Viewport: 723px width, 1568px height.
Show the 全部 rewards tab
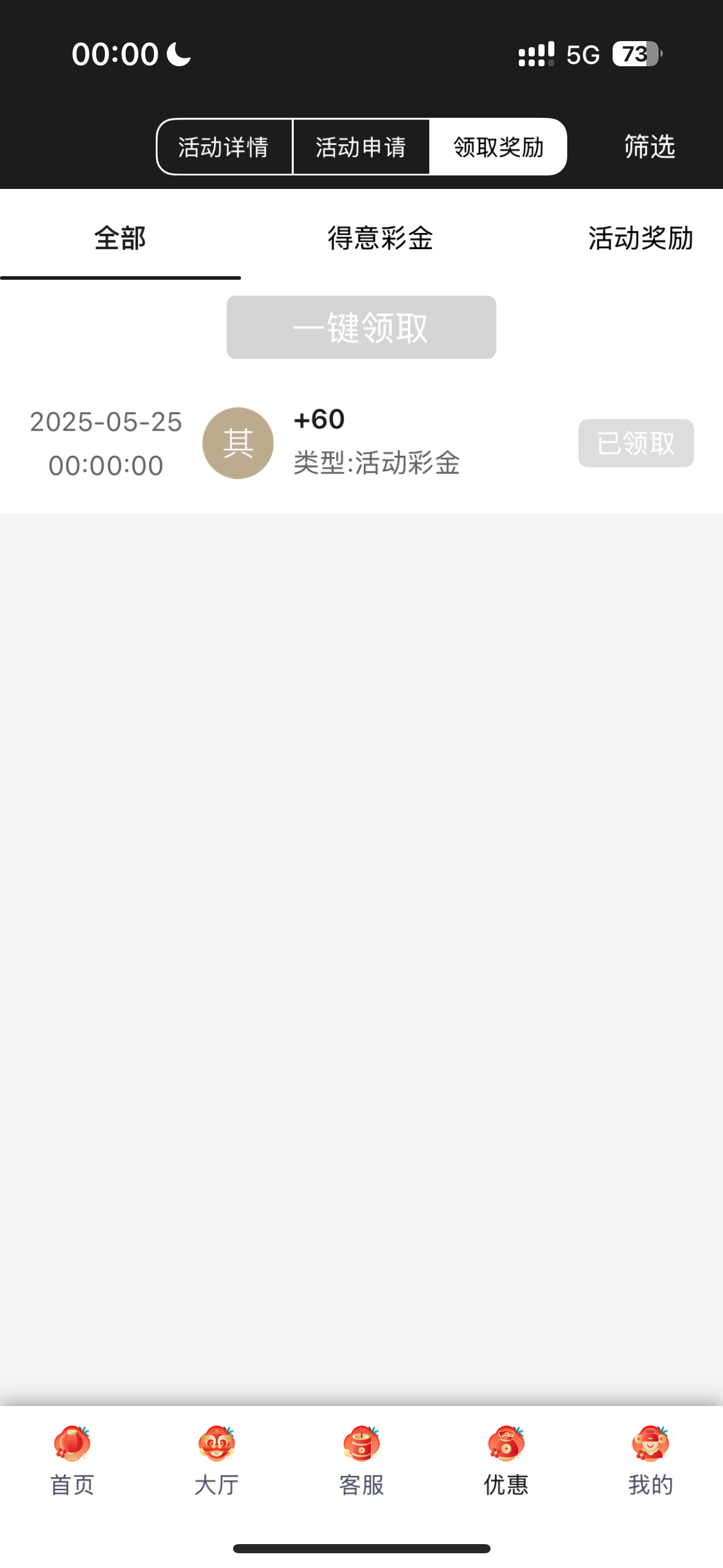(120, 239)
